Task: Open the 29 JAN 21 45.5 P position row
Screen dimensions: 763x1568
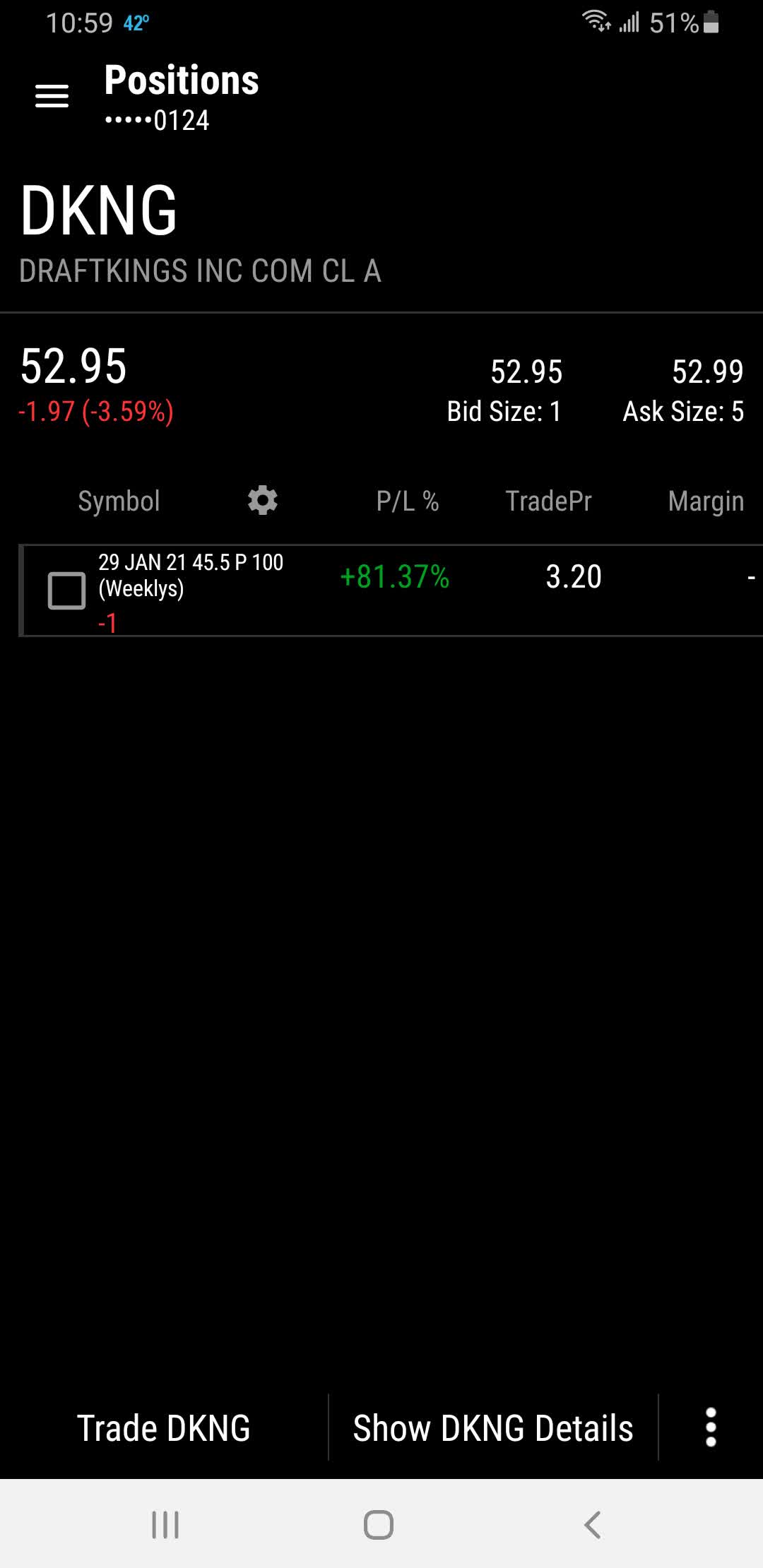Action: click(x=424, y=590)
